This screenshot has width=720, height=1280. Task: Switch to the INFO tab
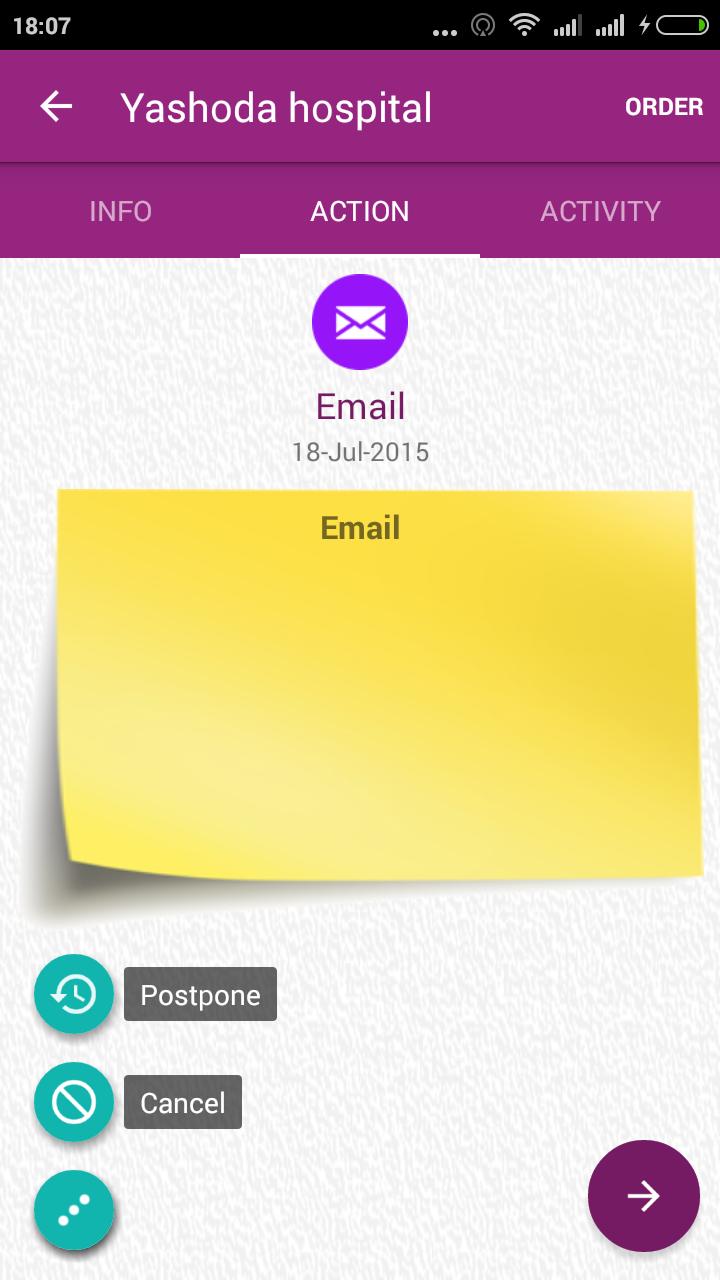coord(120,211)
